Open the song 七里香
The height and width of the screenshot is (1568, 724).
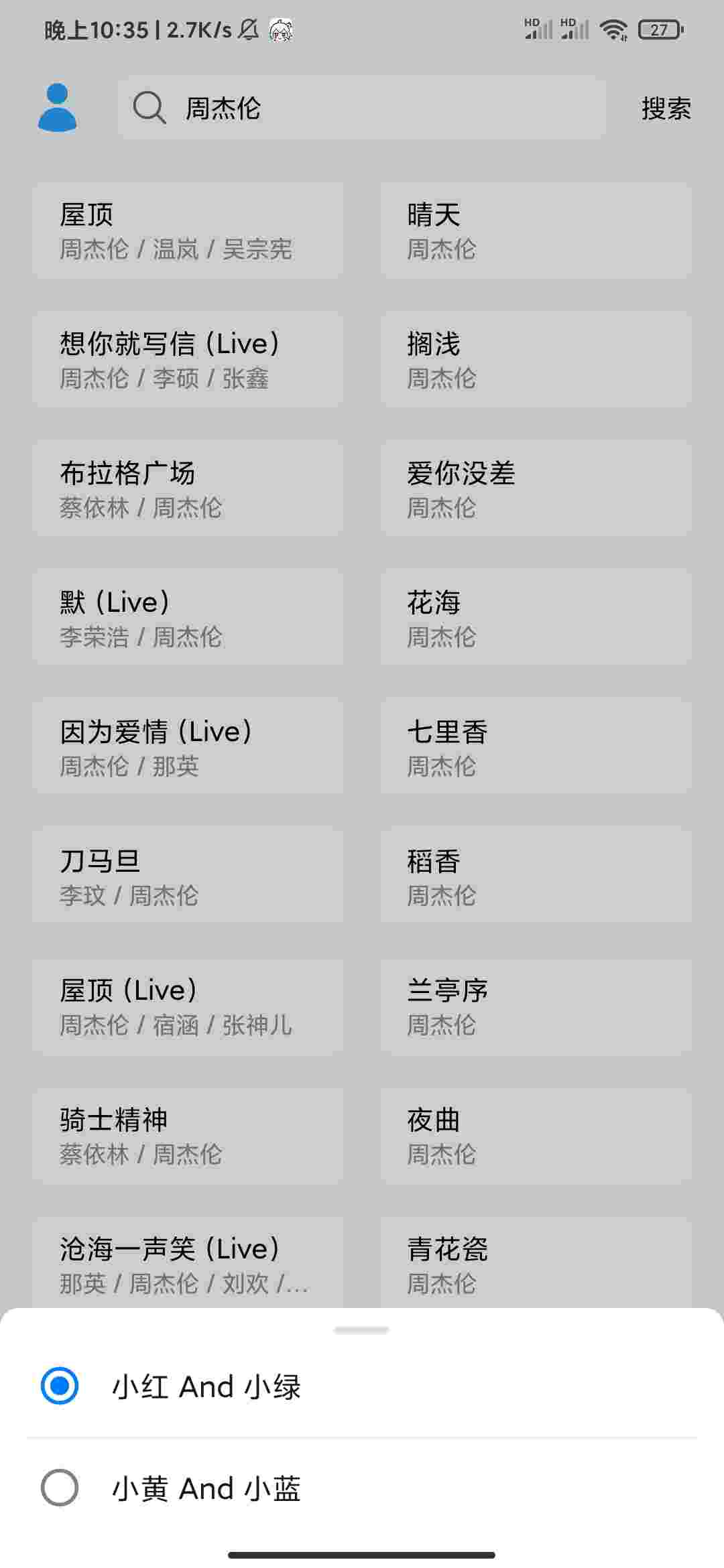[x=536, y=747]
